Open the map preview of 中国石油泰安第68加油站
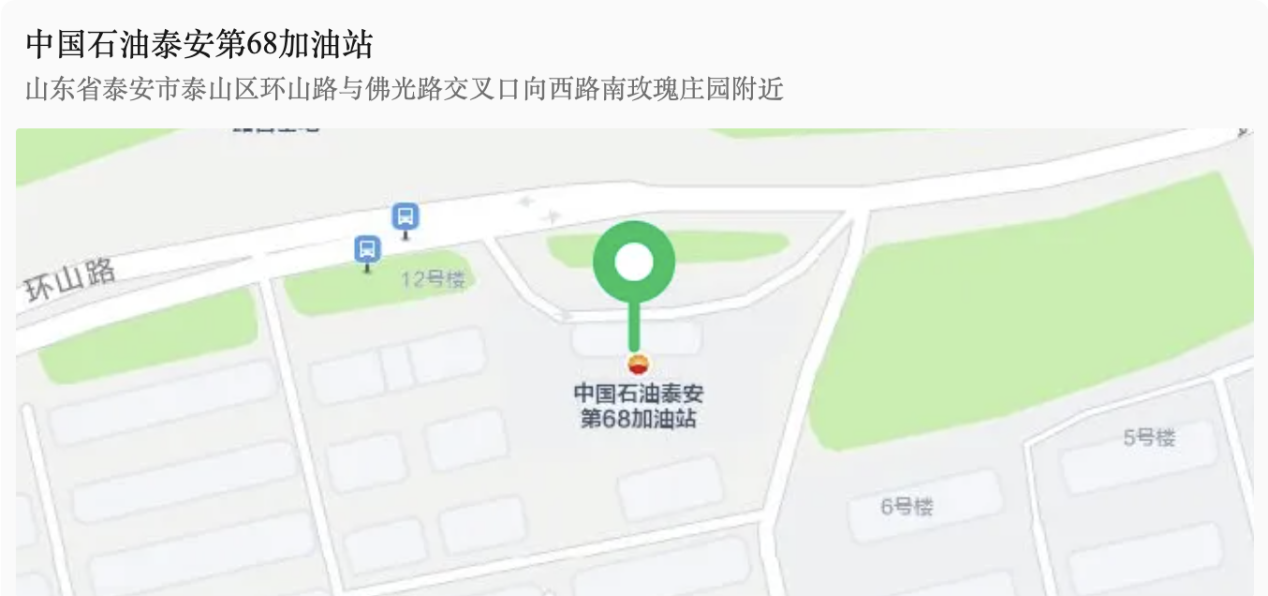The width and height of the screenshot is (1268, 596). (x=634, y=362)
